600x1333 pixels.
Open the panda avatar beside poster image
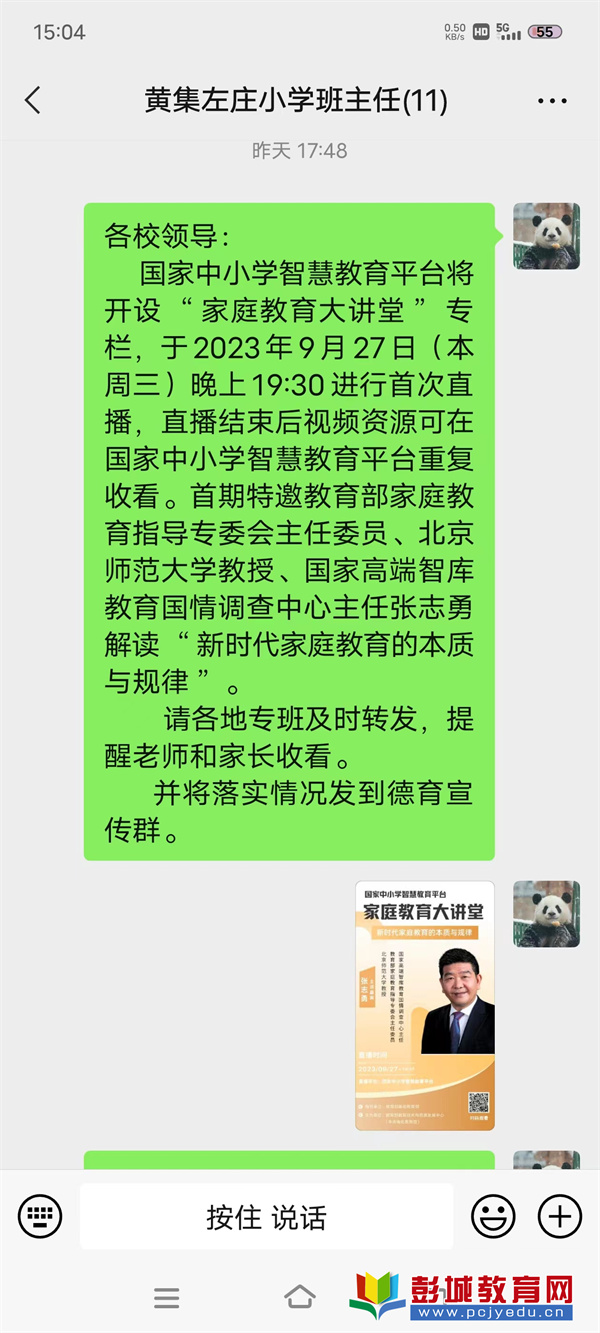[546, 914]
